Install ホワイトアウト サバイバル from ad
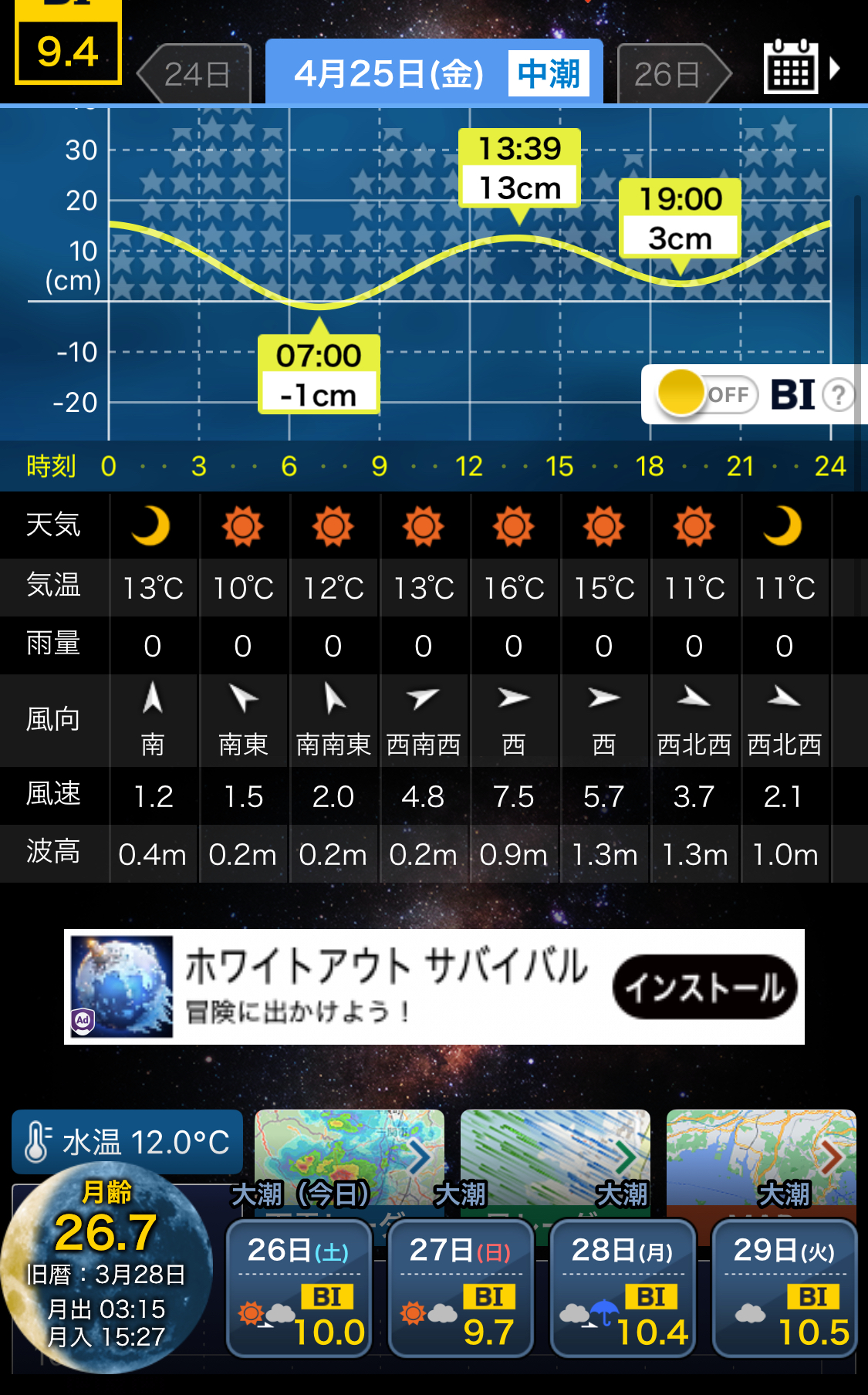The width and height of the screenshot is (868, 1395). pyautogui.click(x=704, y=987)
